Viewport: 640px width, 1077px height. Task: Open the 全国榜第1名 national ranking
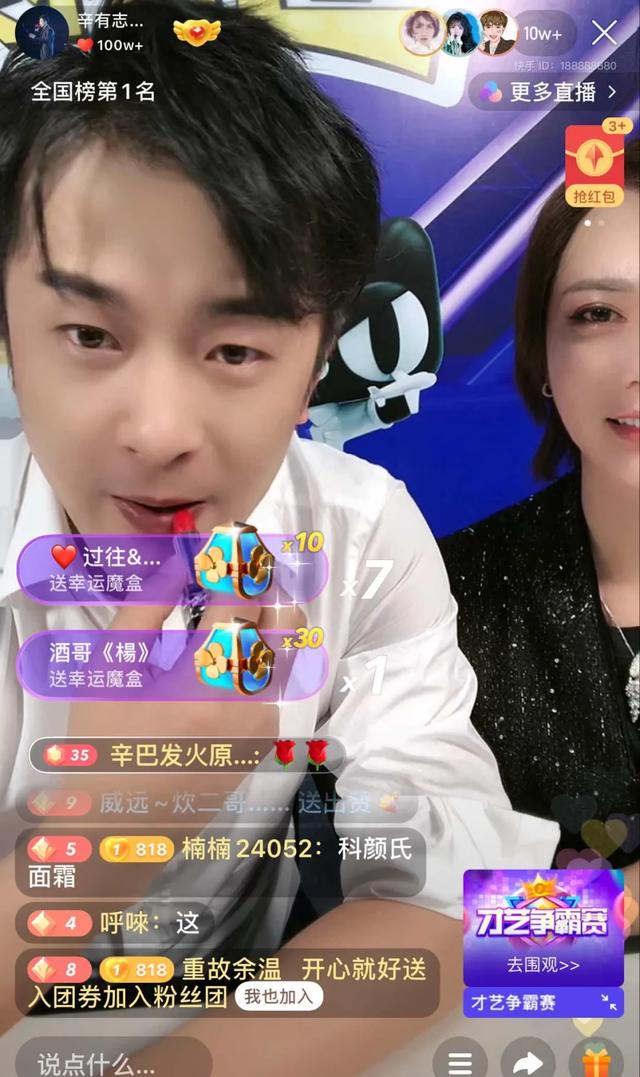tap(93, 92)
